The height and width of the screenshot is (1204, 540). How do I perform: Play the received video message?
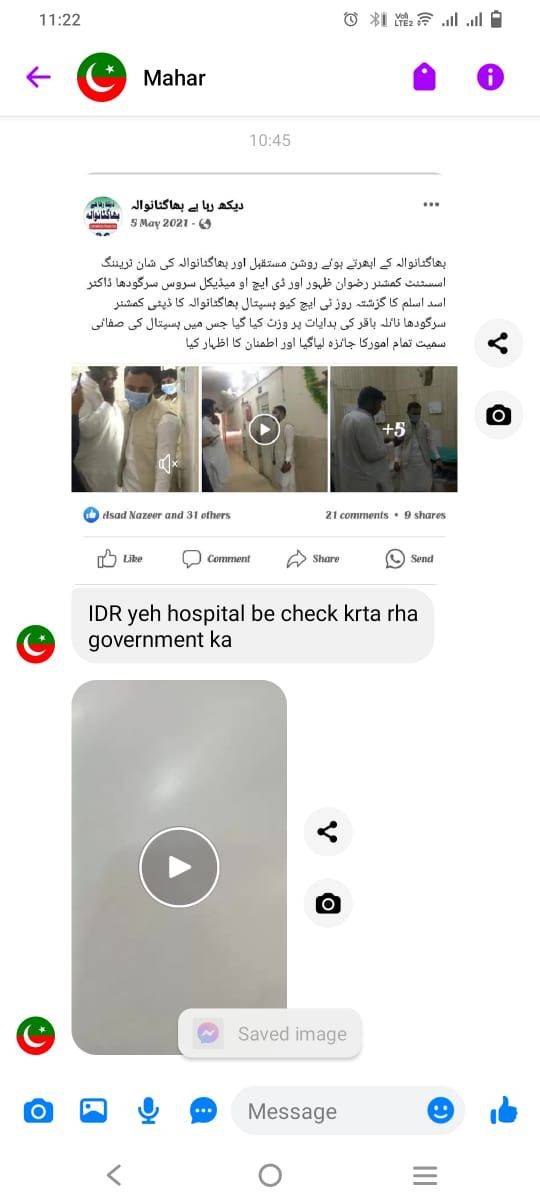click(x=179, y=867)
